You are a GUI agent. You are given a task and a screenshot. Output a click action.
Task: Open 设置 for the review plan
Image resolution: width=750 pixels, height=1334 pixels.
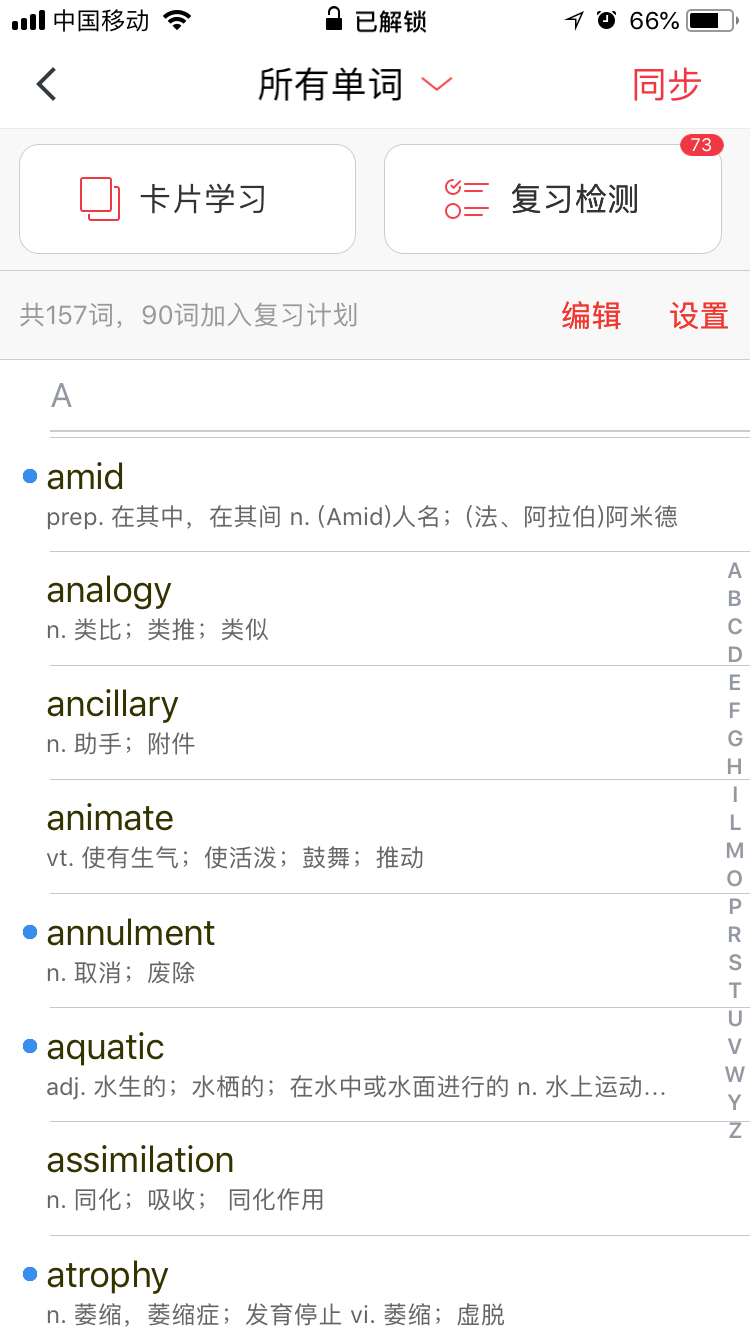coord(699,316)
